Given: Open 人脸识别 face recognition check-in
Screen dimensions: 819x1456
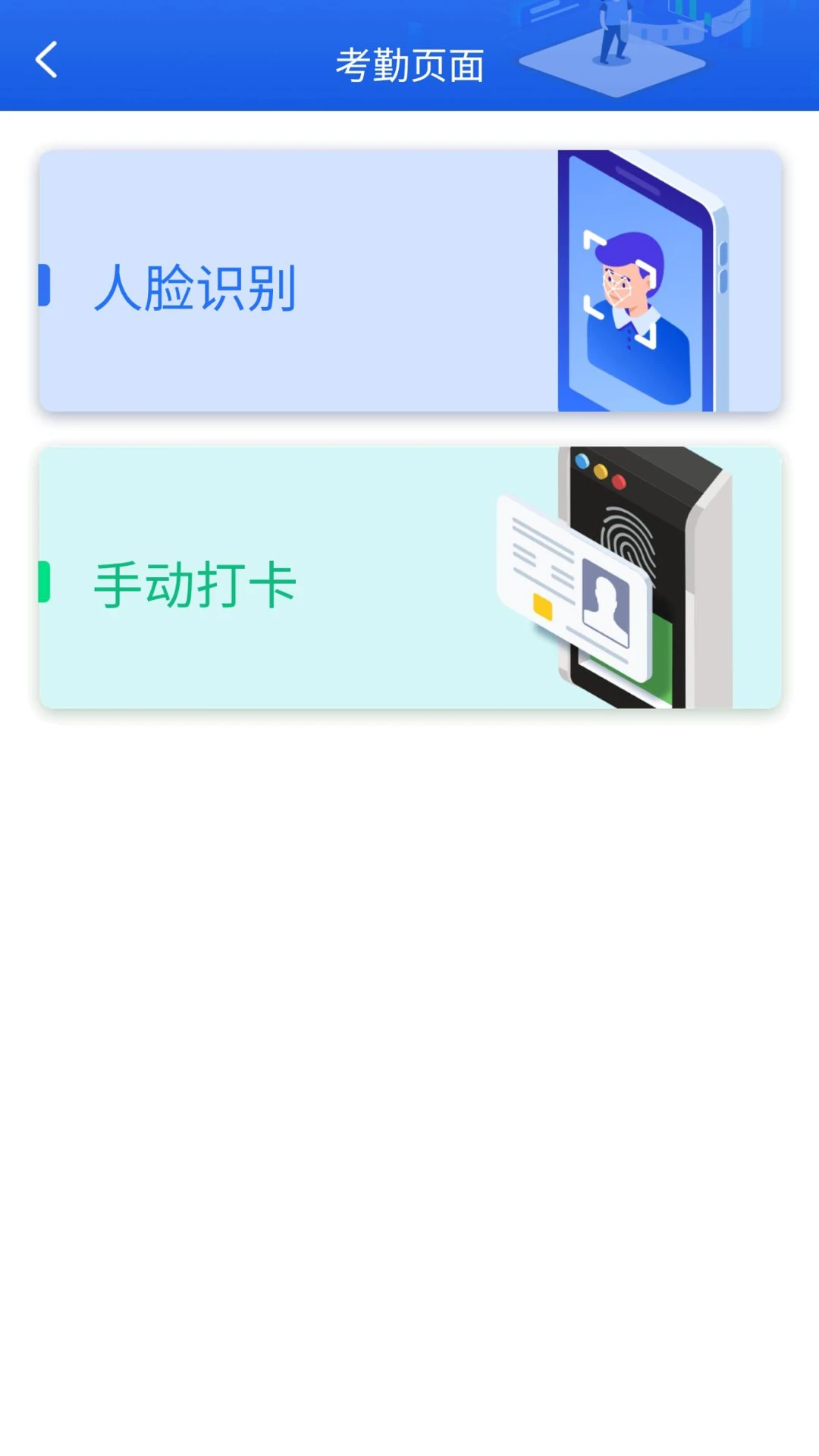Looking at the screenshot, I should pyautogui.click(x=303, y=281).
